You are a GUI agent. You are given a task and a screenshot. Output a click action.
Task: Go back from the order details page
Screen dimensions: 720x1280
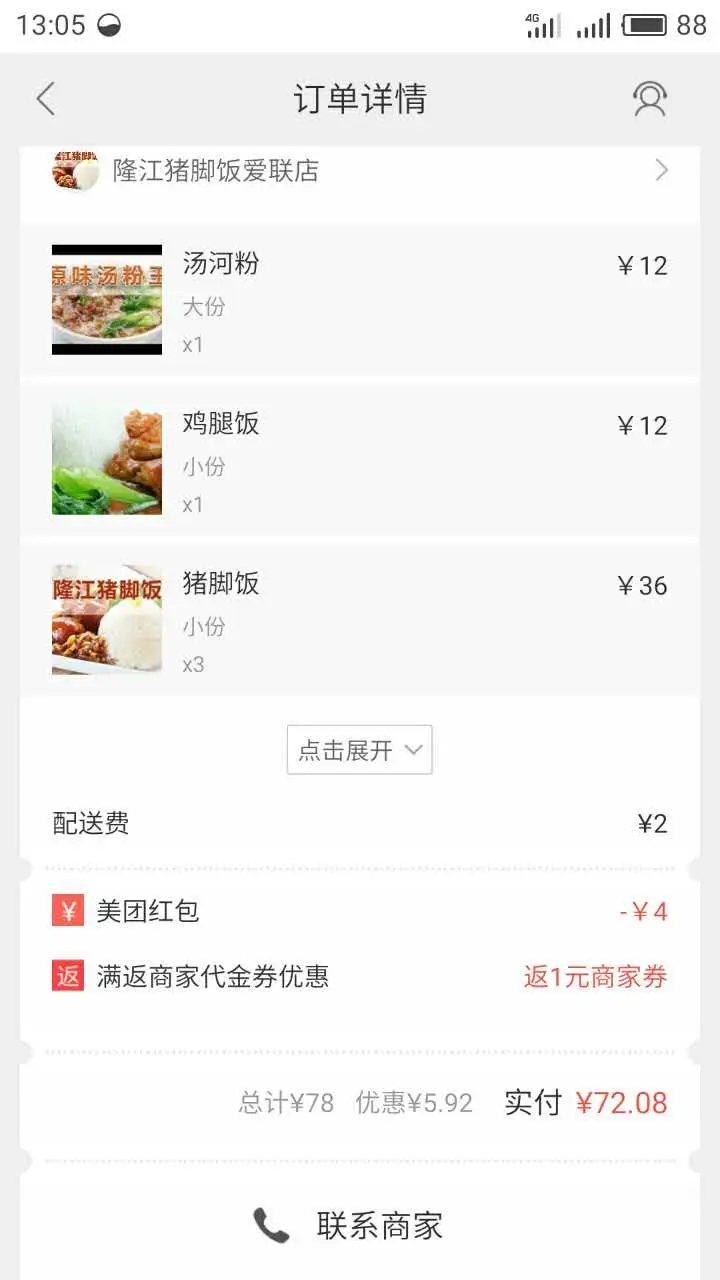pyautogui.click(x=46, y=99)
